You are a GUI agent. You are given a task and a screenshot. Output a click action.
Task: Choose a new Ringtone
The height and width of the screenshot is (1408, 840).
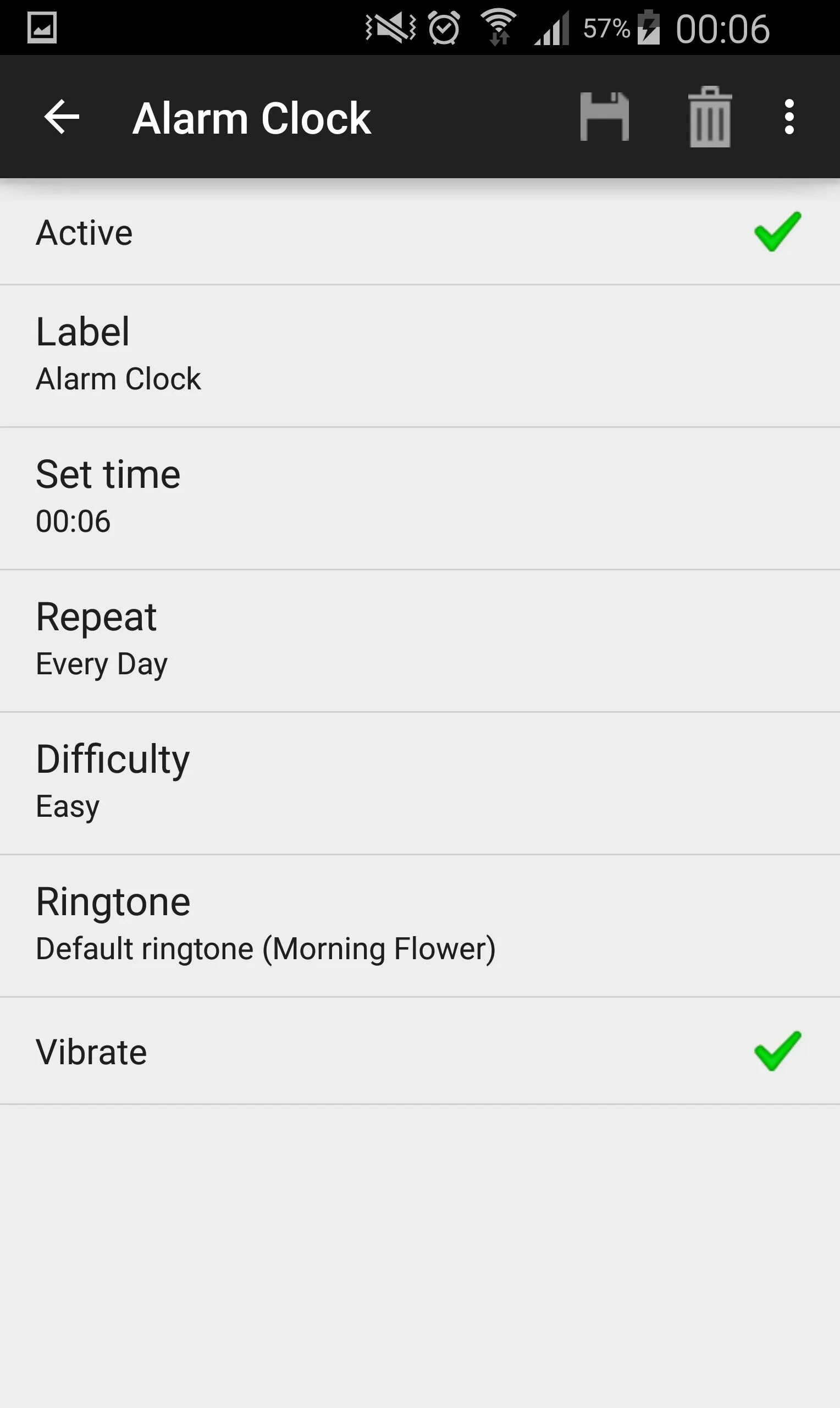point(420,926)
